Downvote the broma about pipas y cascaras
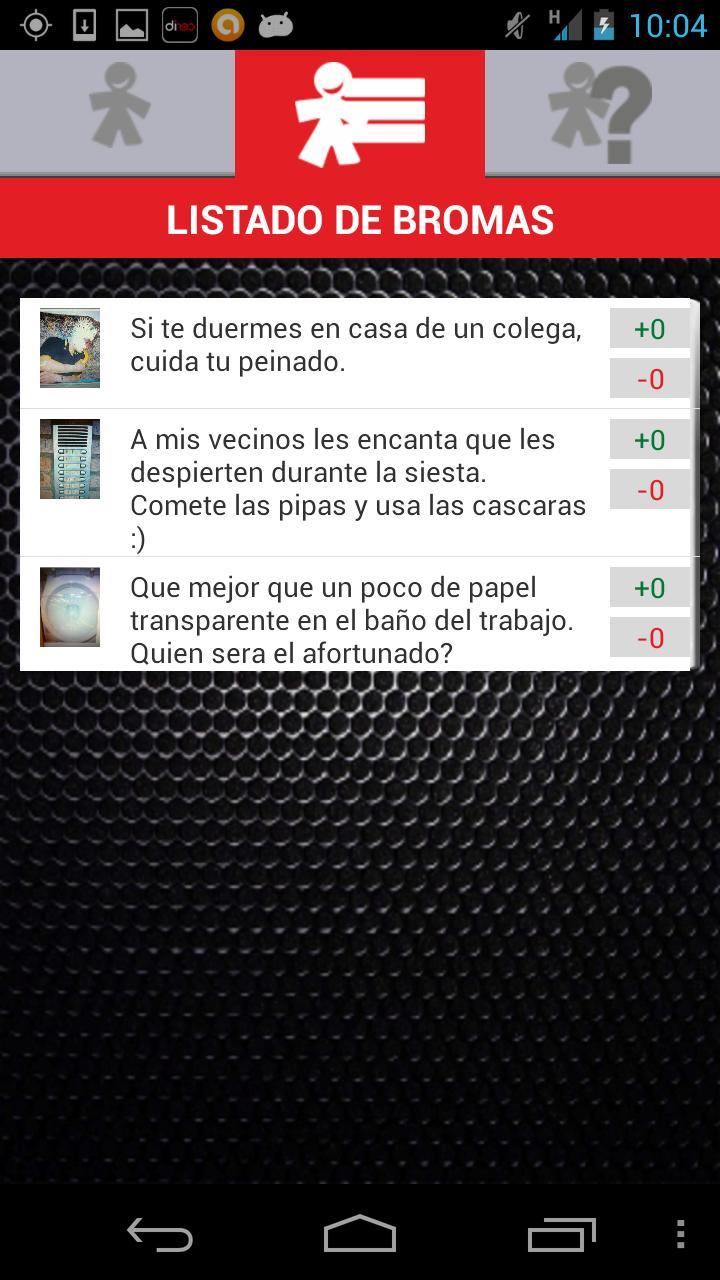Screen dimensions: 720x1280 pyautogui.click(x=648, y=490)
